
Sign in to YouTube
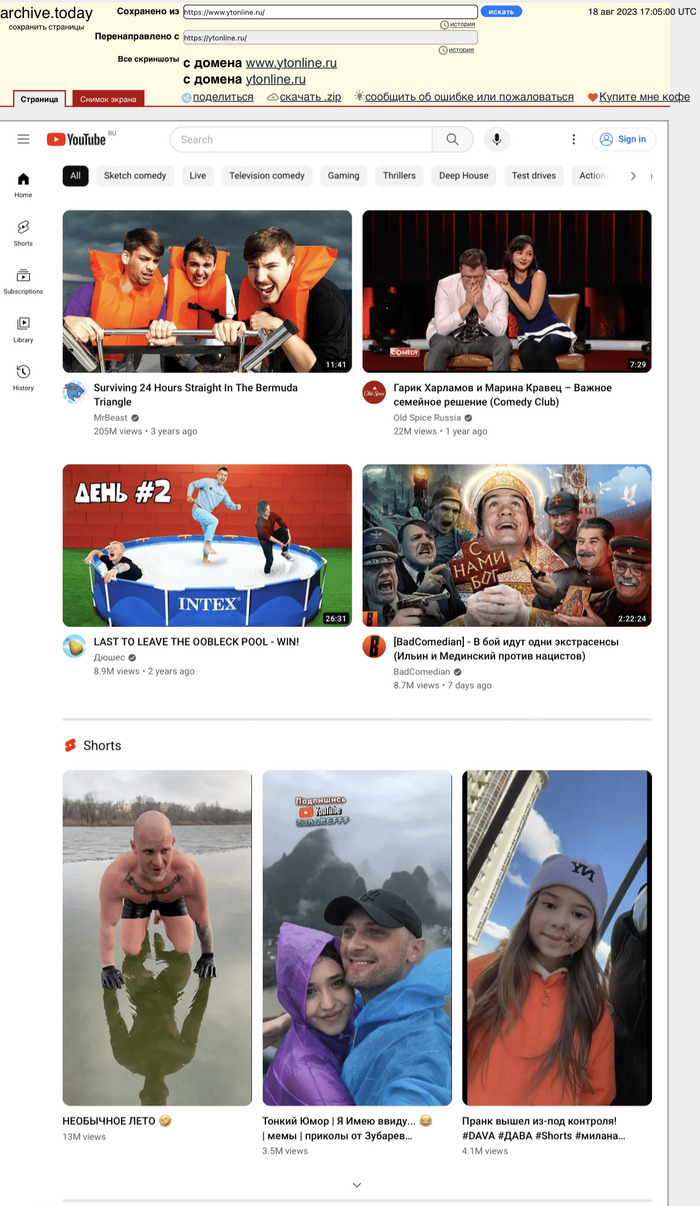click(x=623, y=140)
